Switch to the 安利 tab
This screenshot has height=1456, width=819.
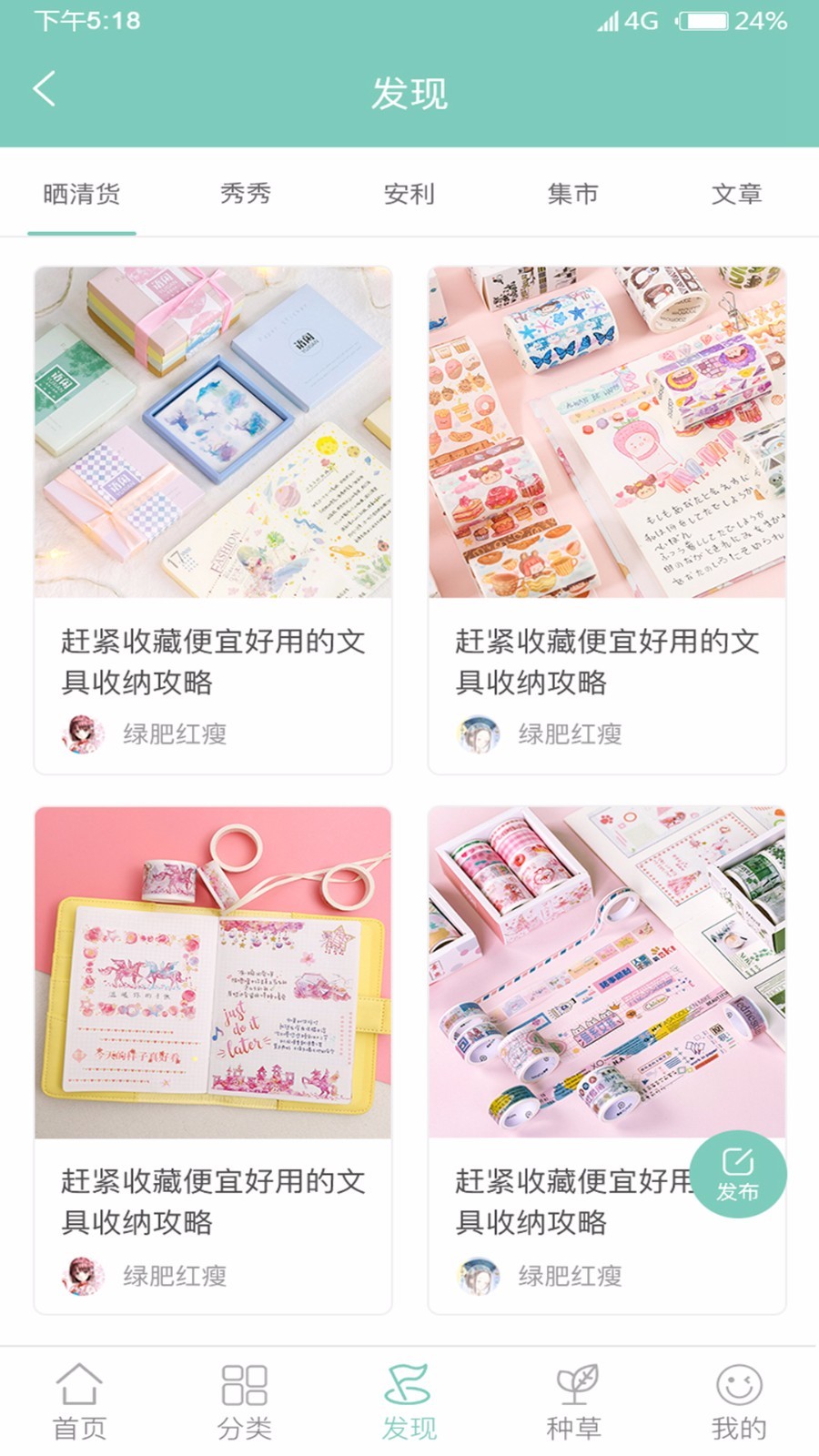[x=409, y=194]
